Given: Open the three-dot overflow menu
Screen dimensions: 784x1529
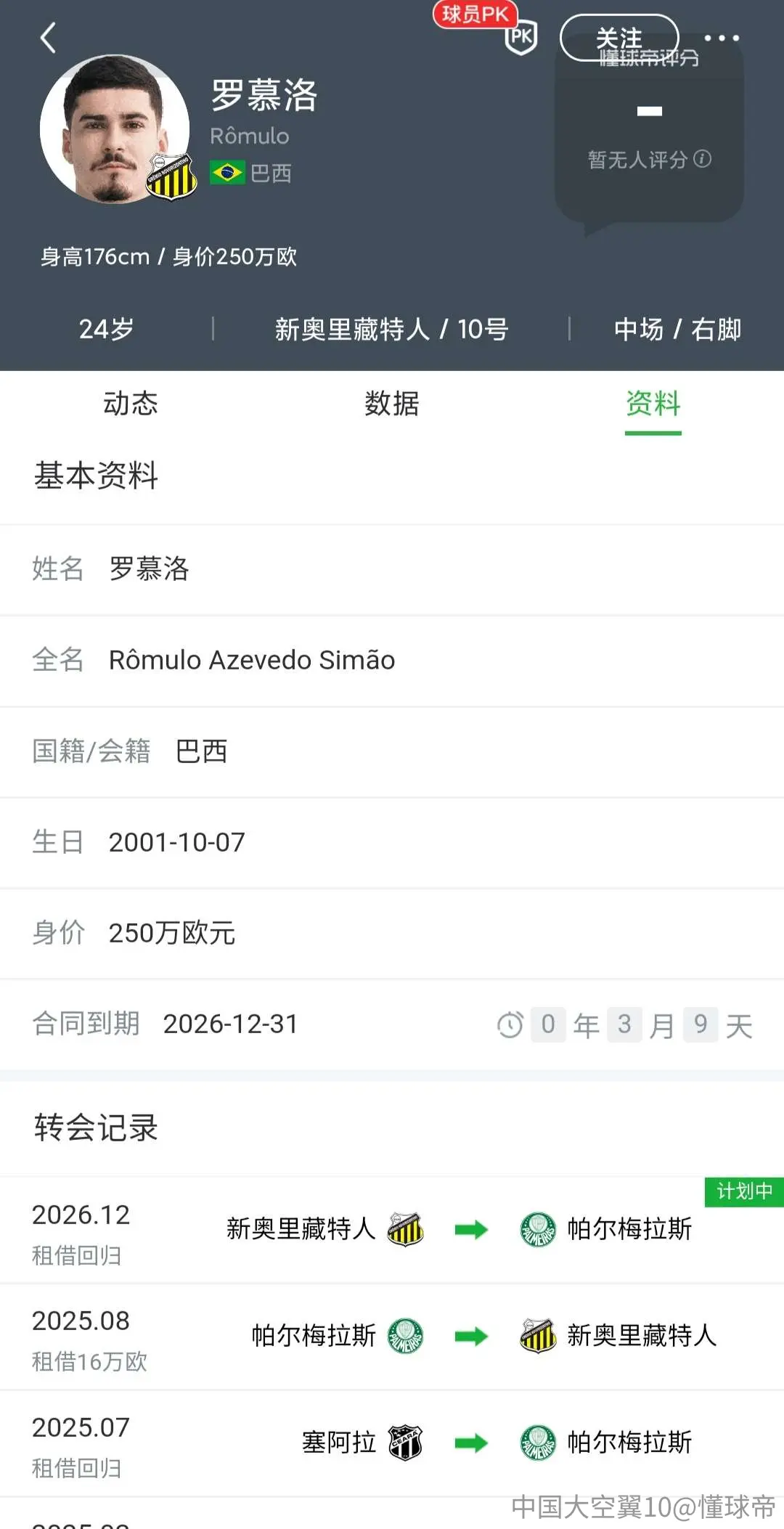Looking at the screenshot, I should click(722, 38).
